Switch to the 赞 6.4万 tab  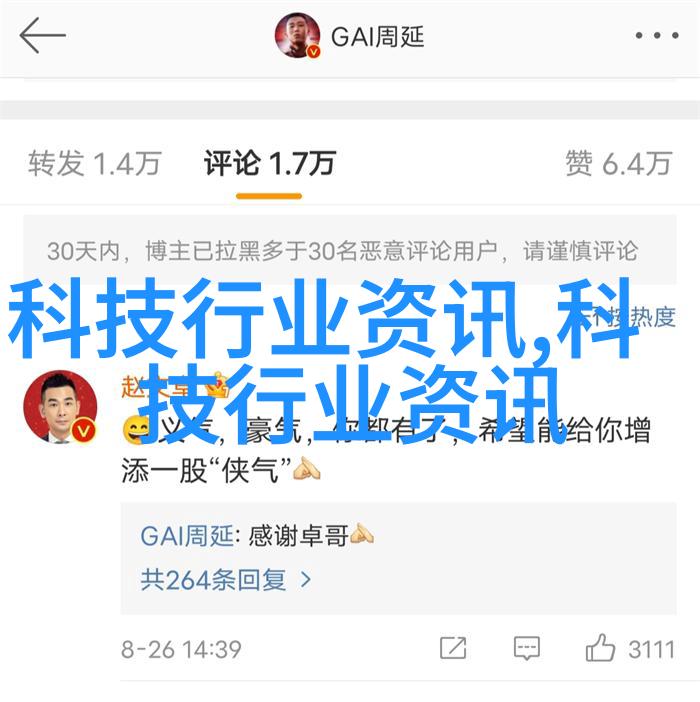(x=617, y=163)
